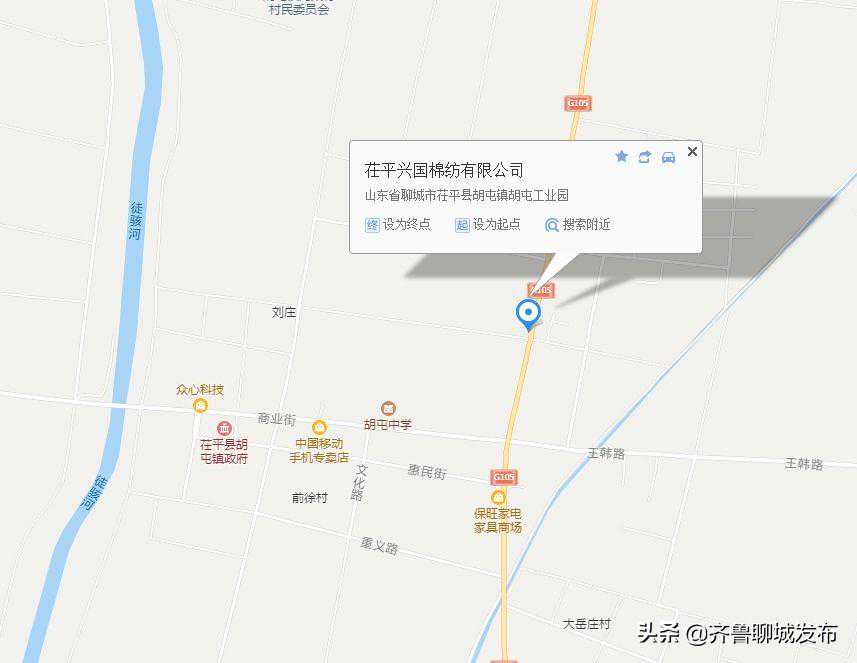Select the 保旺家电家具商场 map point
The image size is (857, 663).
coord(498,497)
